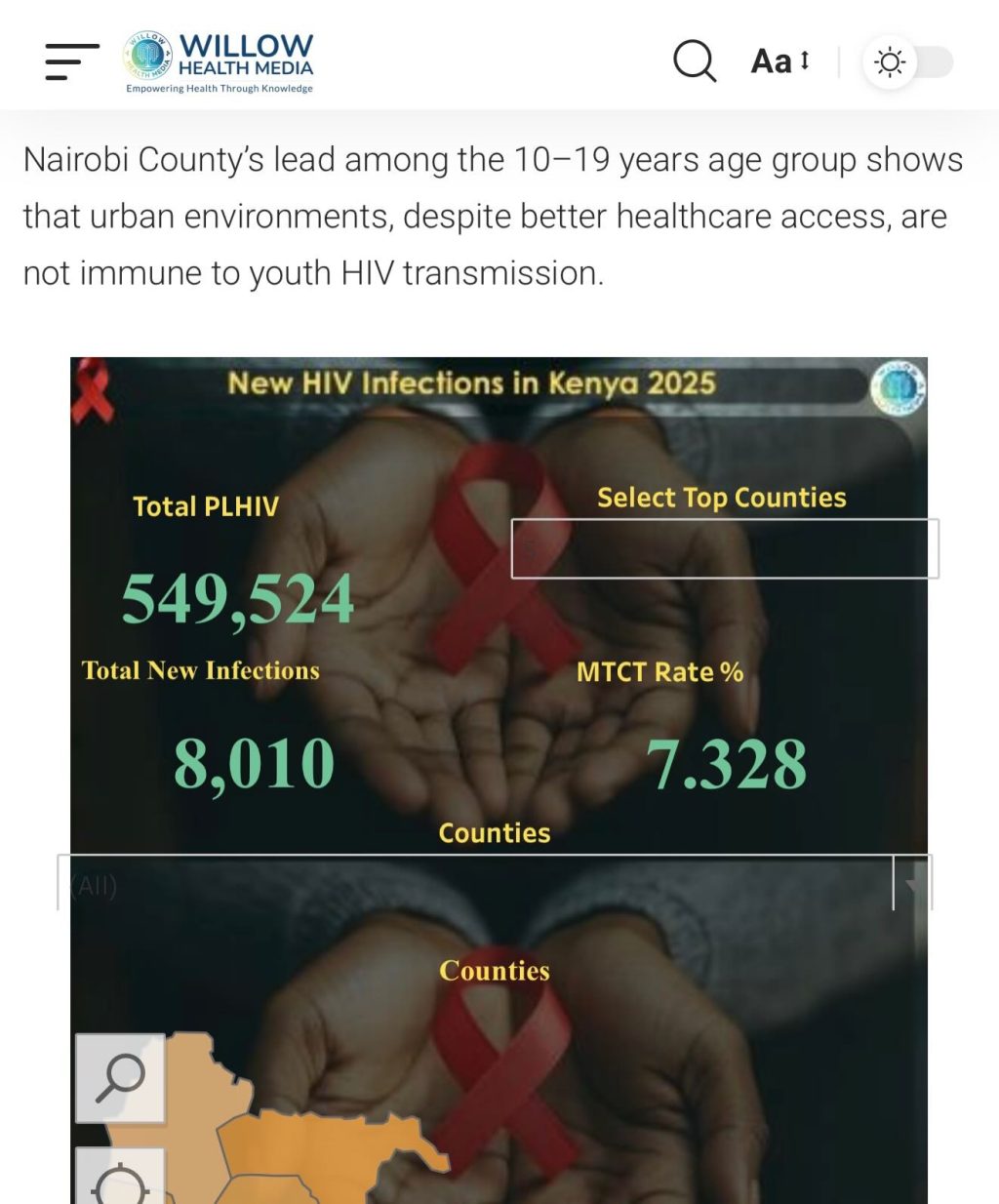
Task: Tap the Select Top Counties field
Action: (724, 548)
